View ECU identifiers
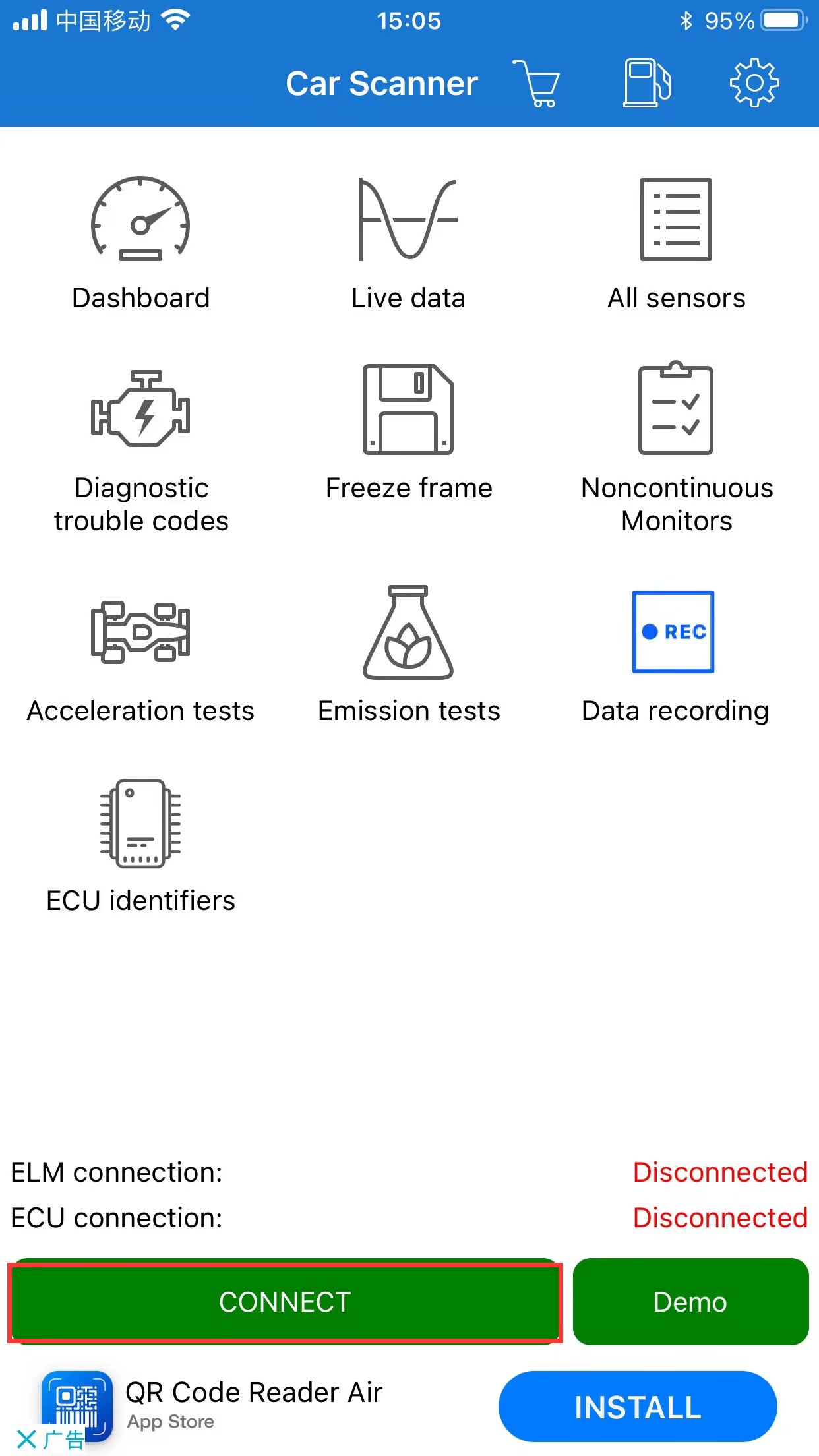 click(140, 845)
